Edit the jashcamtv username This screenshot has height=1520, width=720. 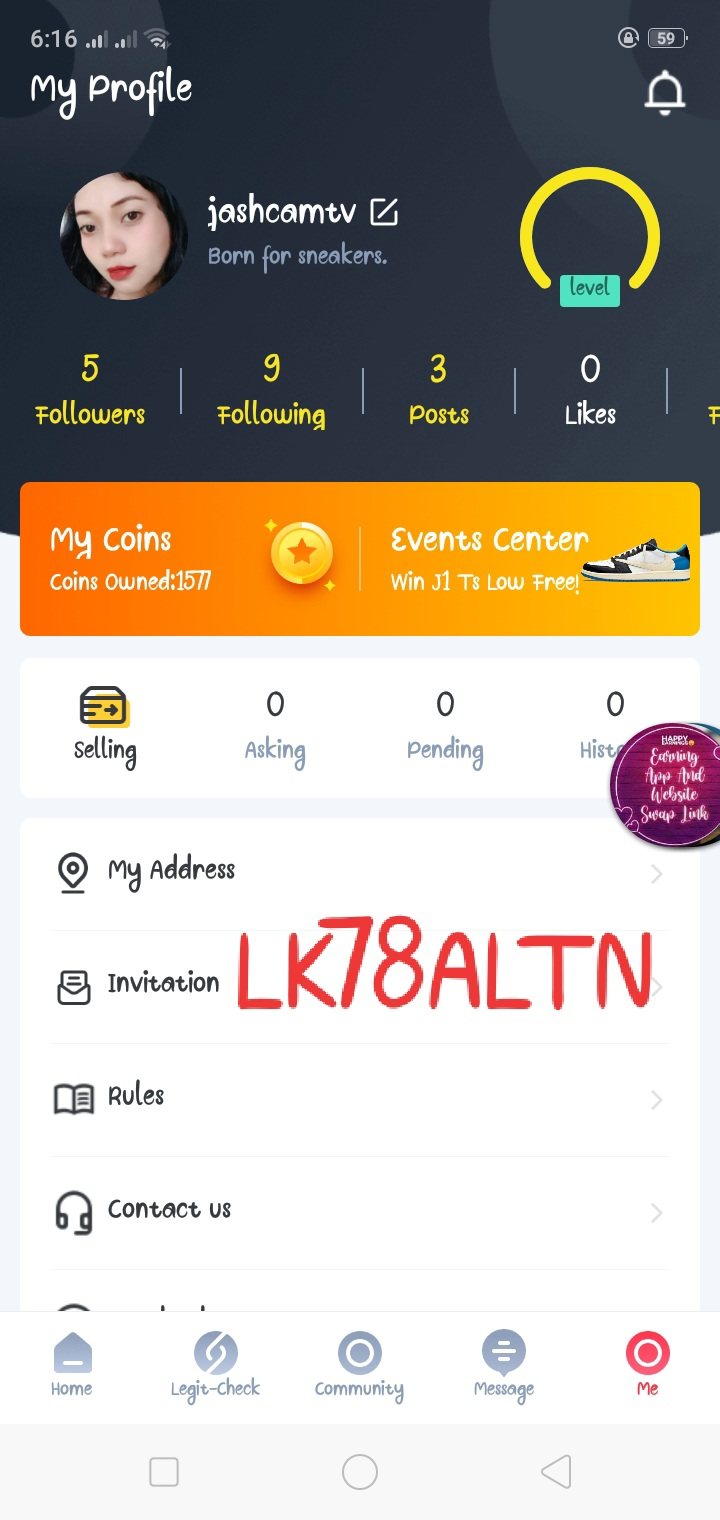pos(384,212)
